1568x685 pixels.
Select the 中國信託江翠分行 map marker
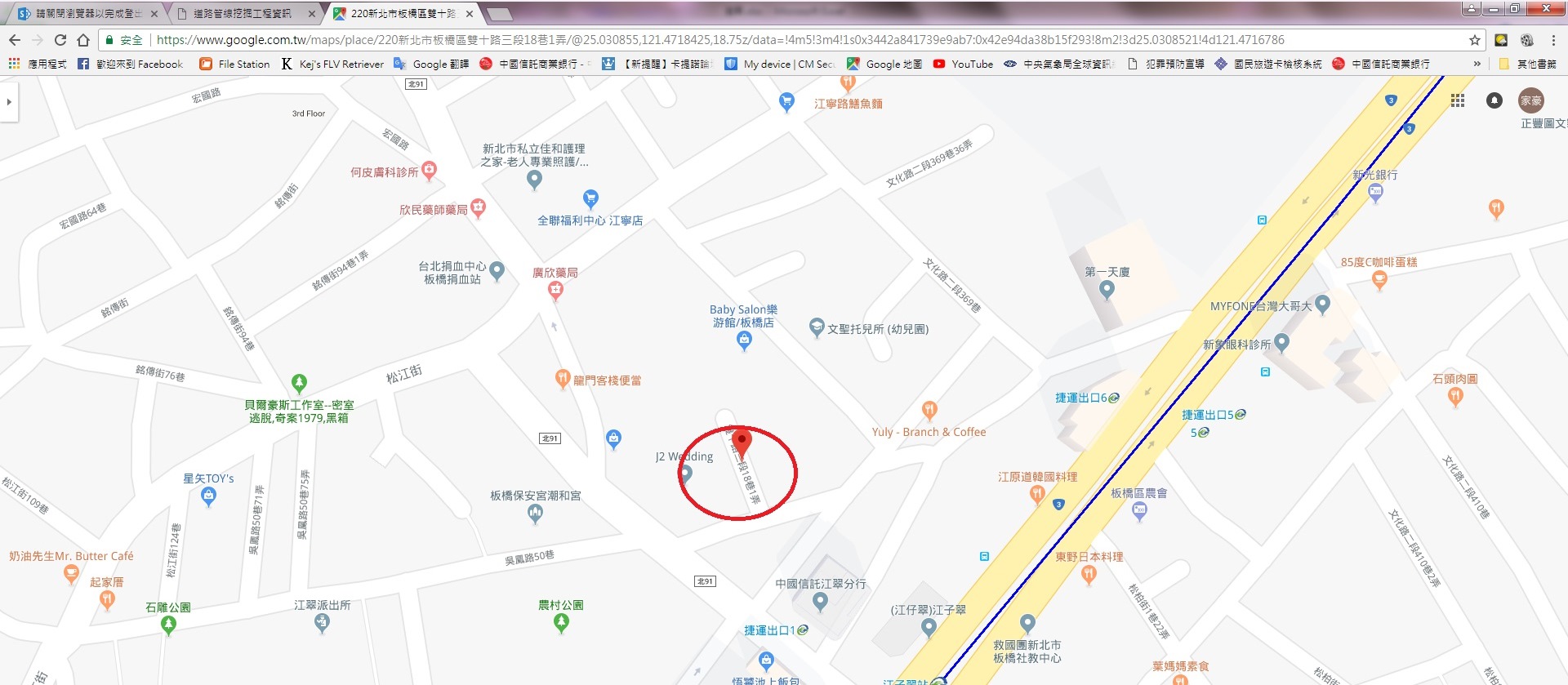click(x=820, y=602)
